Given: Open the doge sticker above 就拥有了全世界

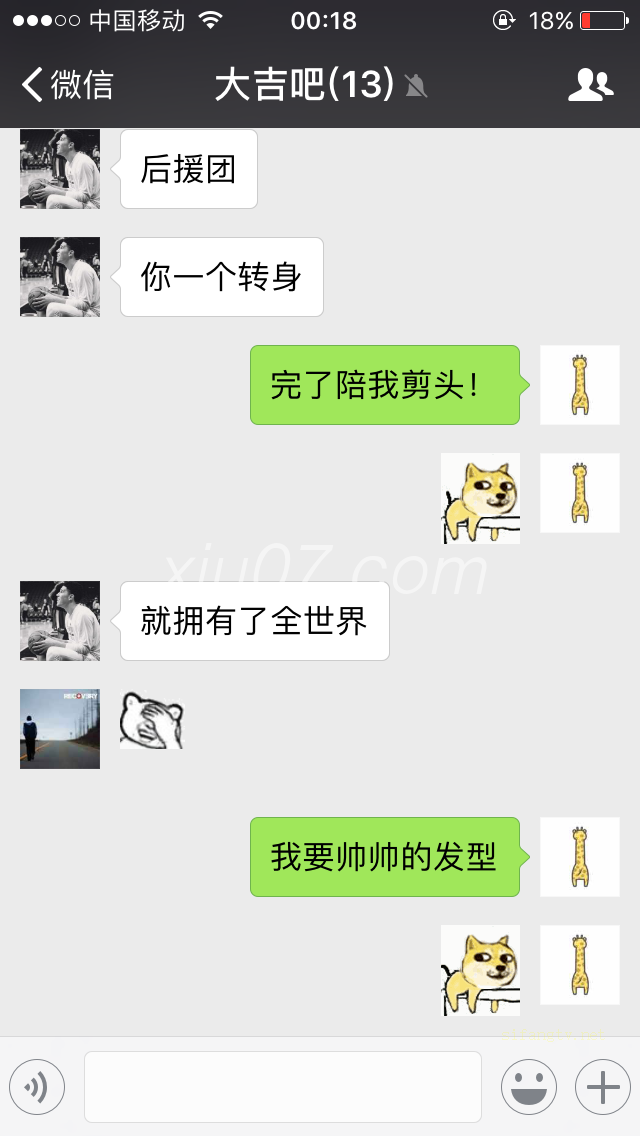Looking at the screenshot, I should (x=481, y=497).
